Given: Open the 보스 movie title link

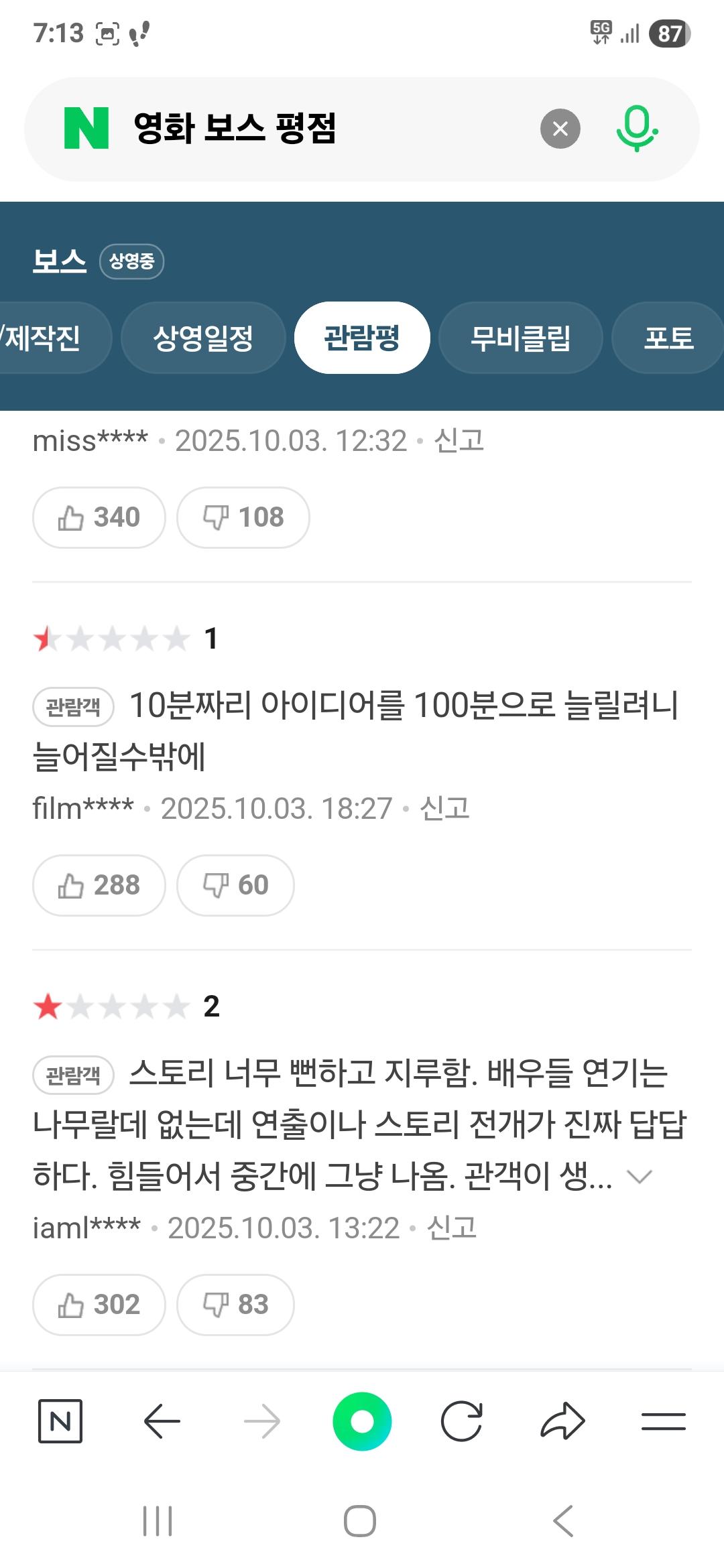Looking at the screenshot, I should click(x=60, y=260).
